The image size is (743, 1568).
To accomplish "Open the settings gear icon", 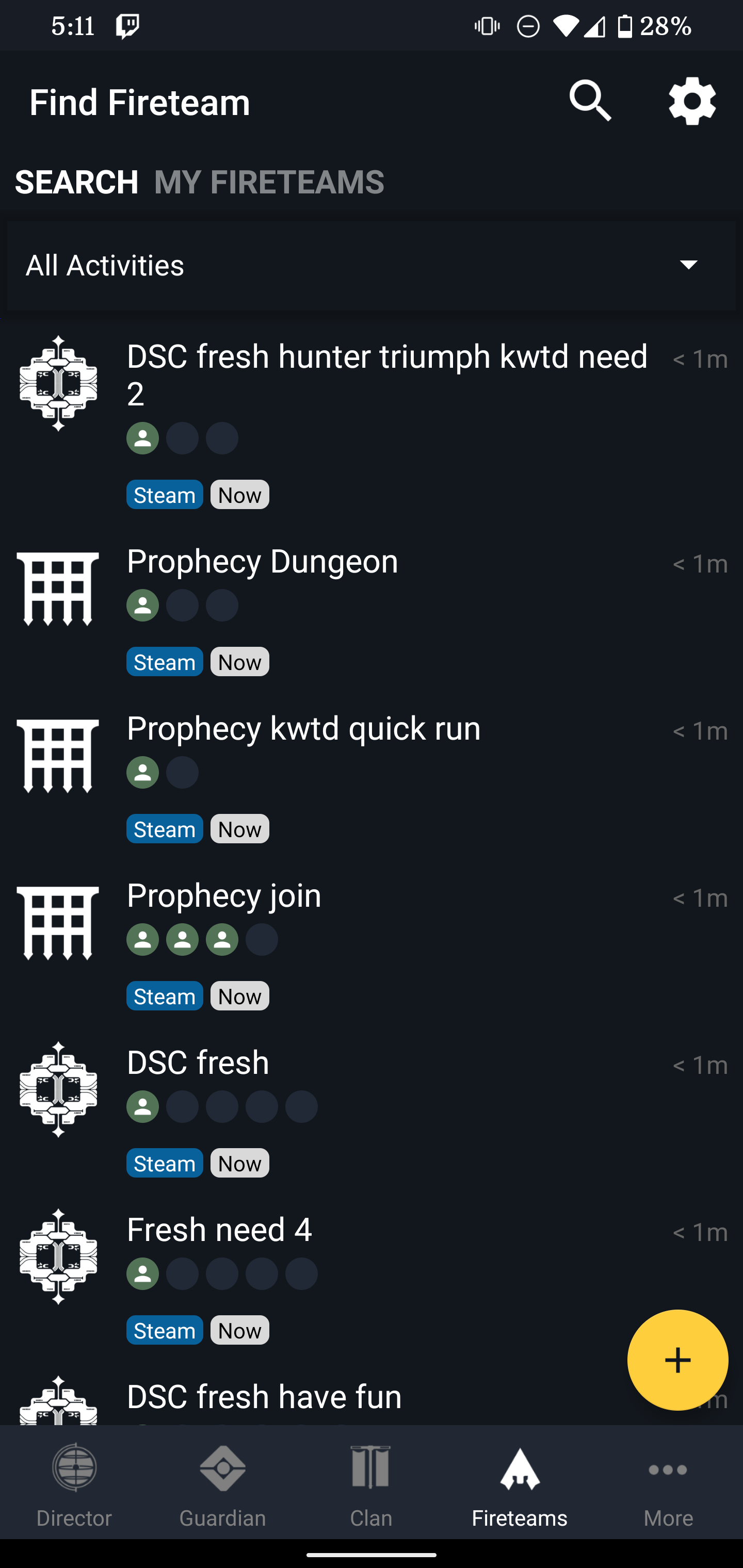I will (692, 101).
